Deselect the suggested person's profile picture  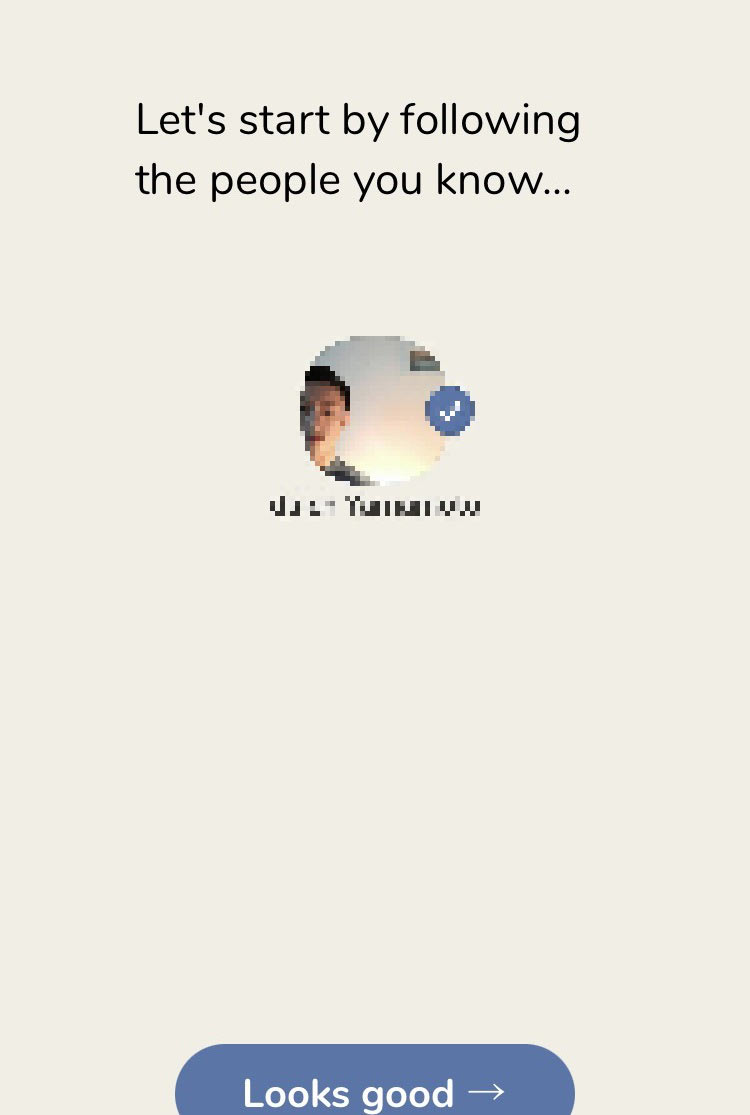coord(374,410)
